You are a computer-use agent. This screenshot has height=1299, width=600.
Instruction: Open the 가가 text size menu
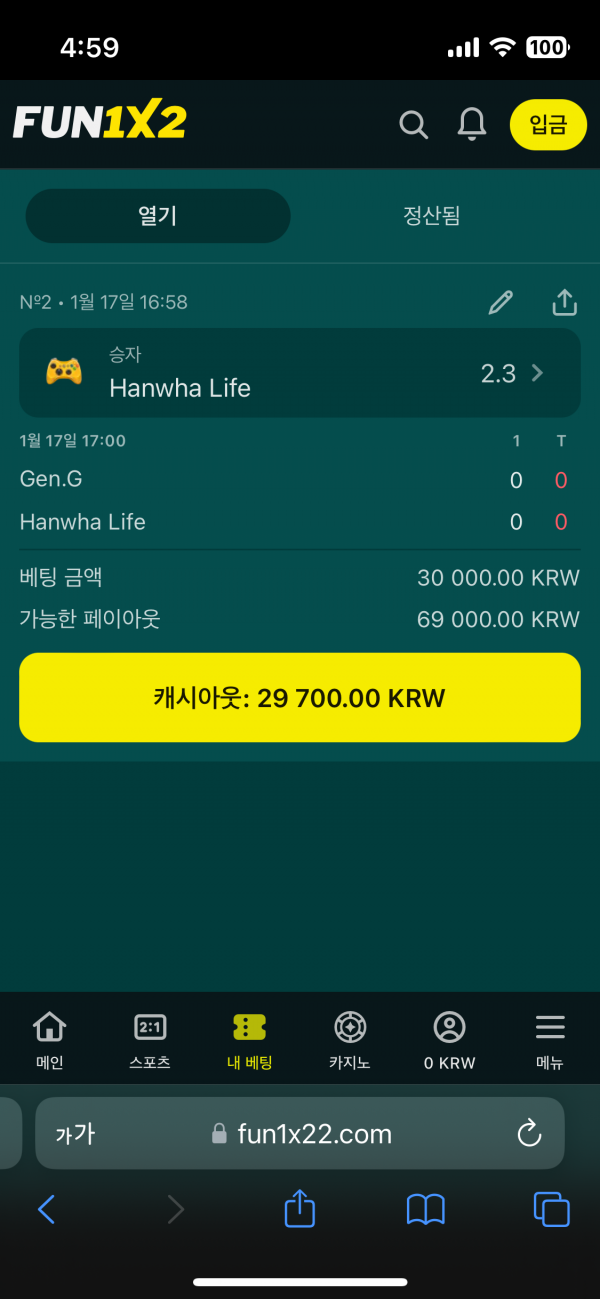point(75,1133)
